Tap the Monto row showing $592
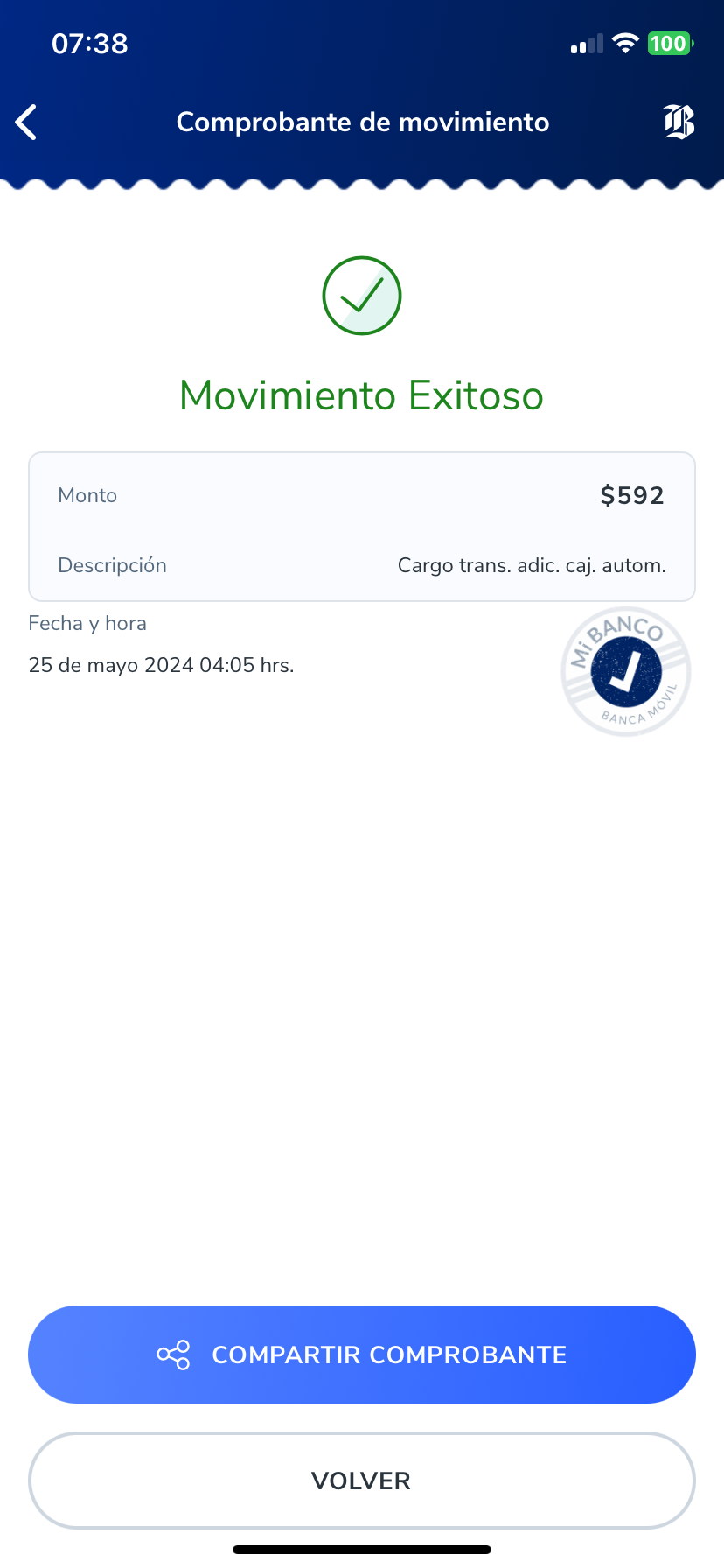 pos(361,494)
